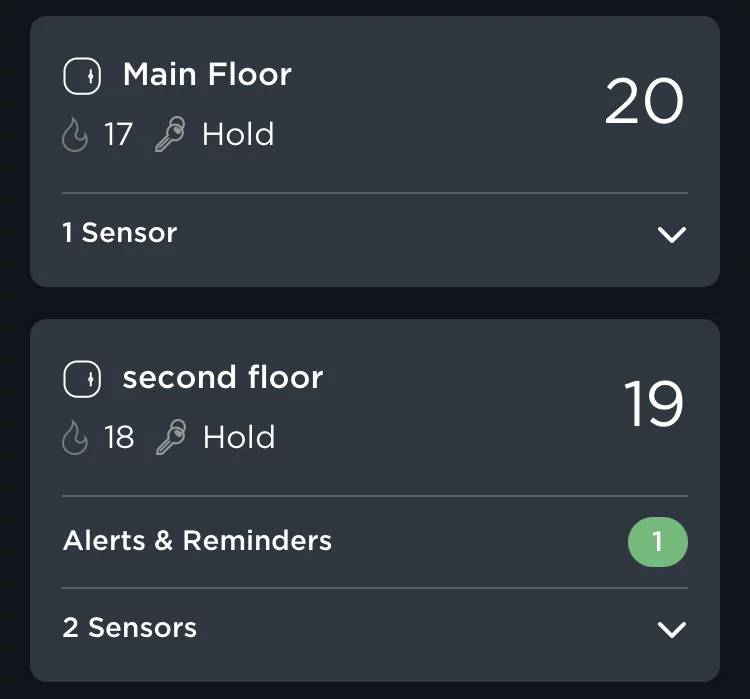Expand the 1 Sensor section
This screenshot has height=699, width=750.
(x=671, y=234)
